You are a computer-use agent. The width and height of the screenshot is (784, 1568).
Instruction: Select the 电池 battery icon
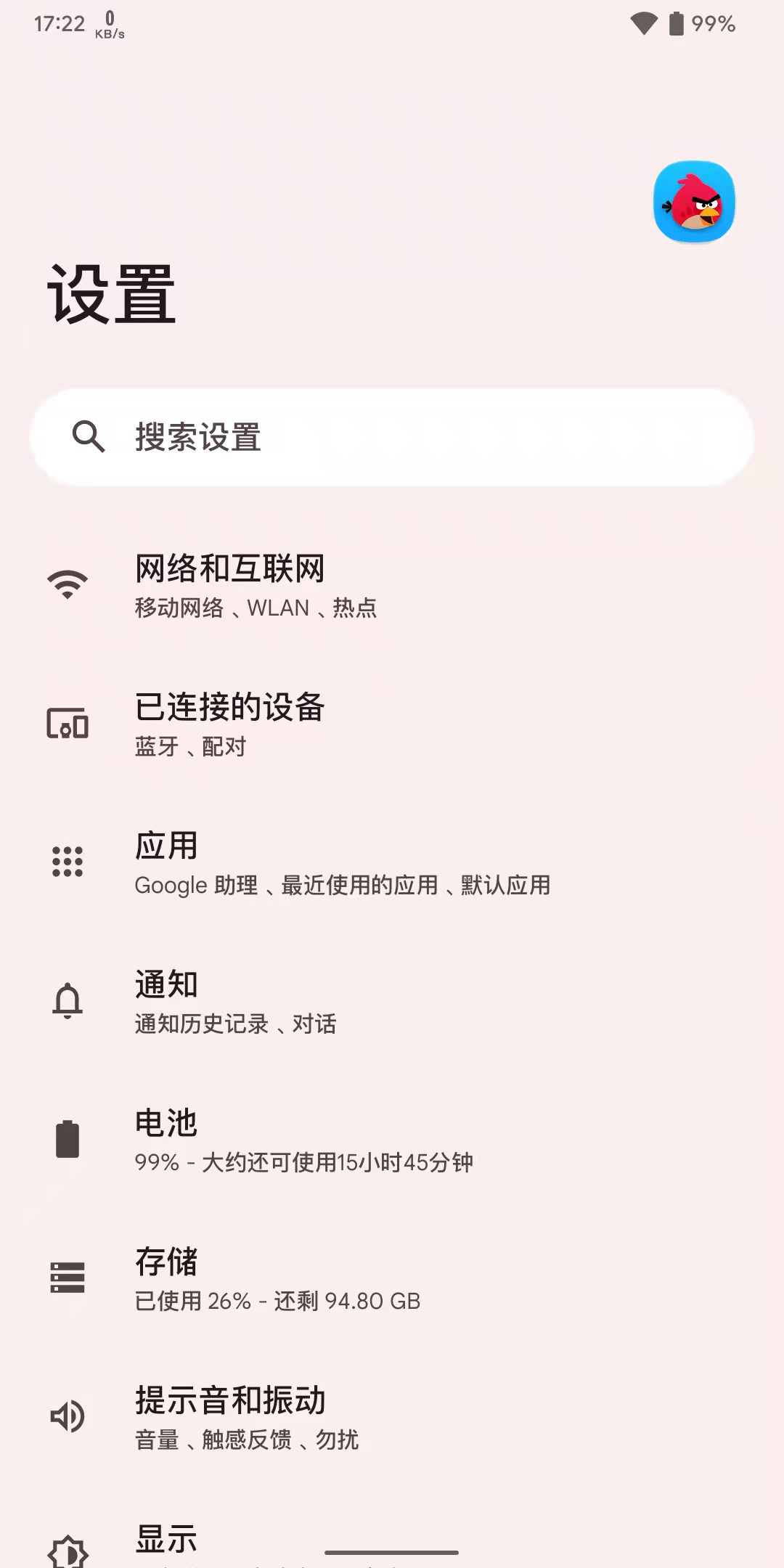coord(67,1138)
